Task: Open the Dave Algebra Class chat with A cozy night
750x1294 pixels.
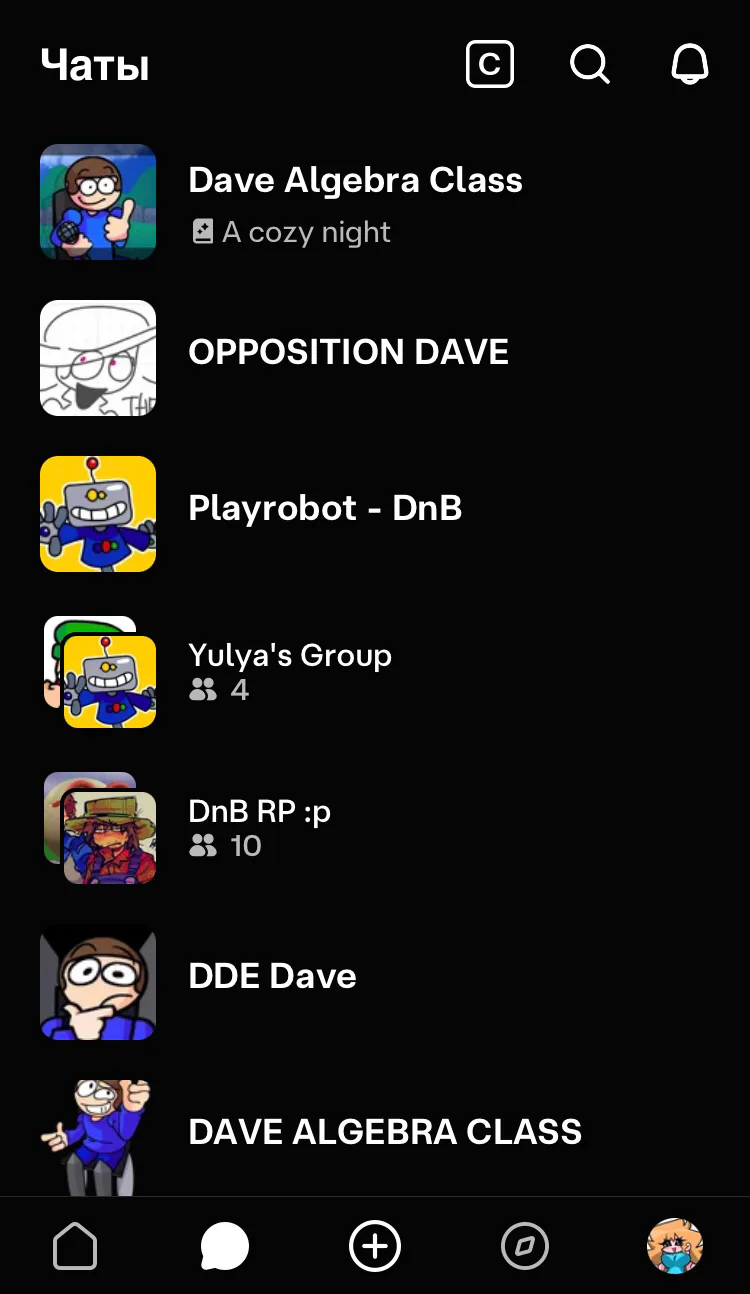Action: pos(355,203)
